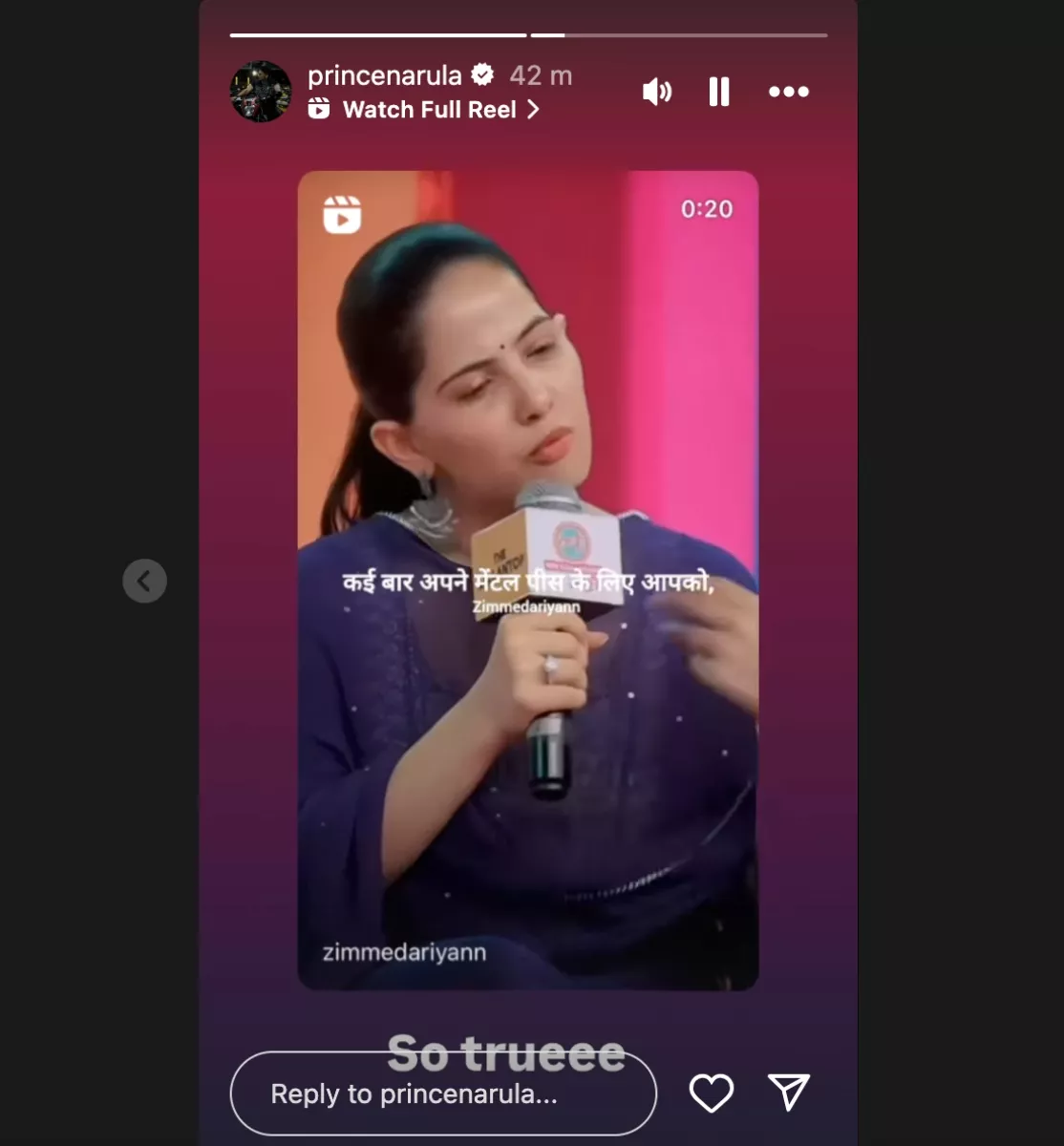
Task: Type a reply to princenarula
Action: coord(443,1093)
